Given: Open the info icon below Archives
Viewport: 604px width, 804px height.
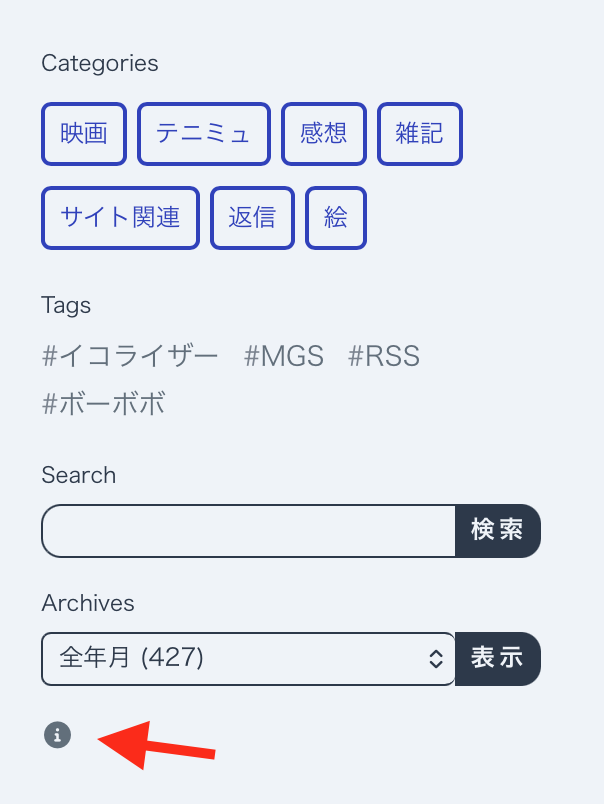Looking at the screenshot, I should pyautogui.click(x=57, y=735).
